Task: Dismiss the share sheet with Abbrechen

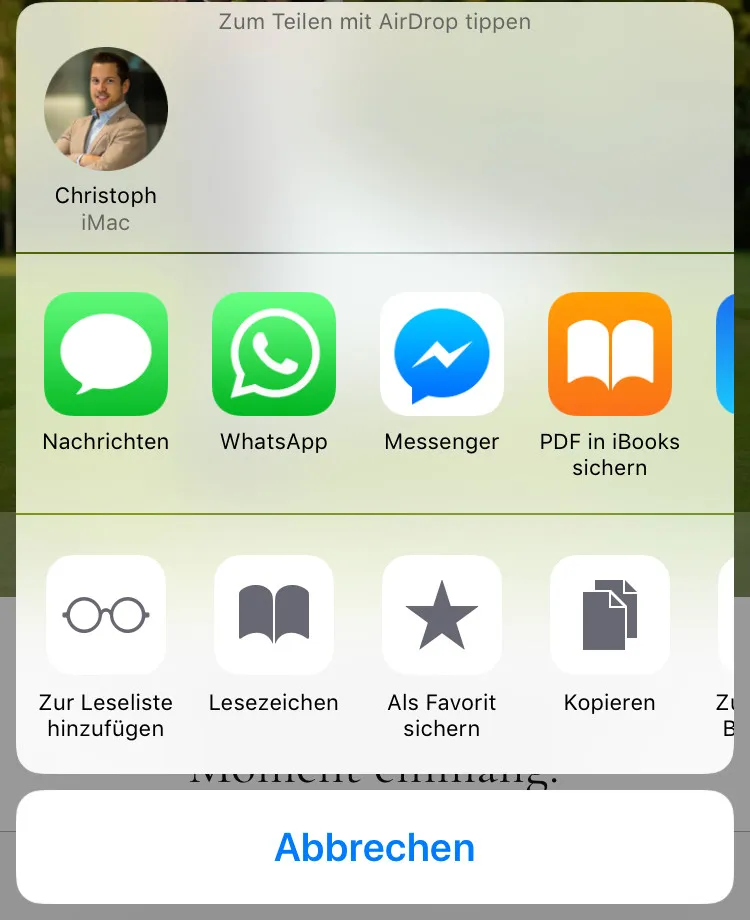Action: [375, 848]
